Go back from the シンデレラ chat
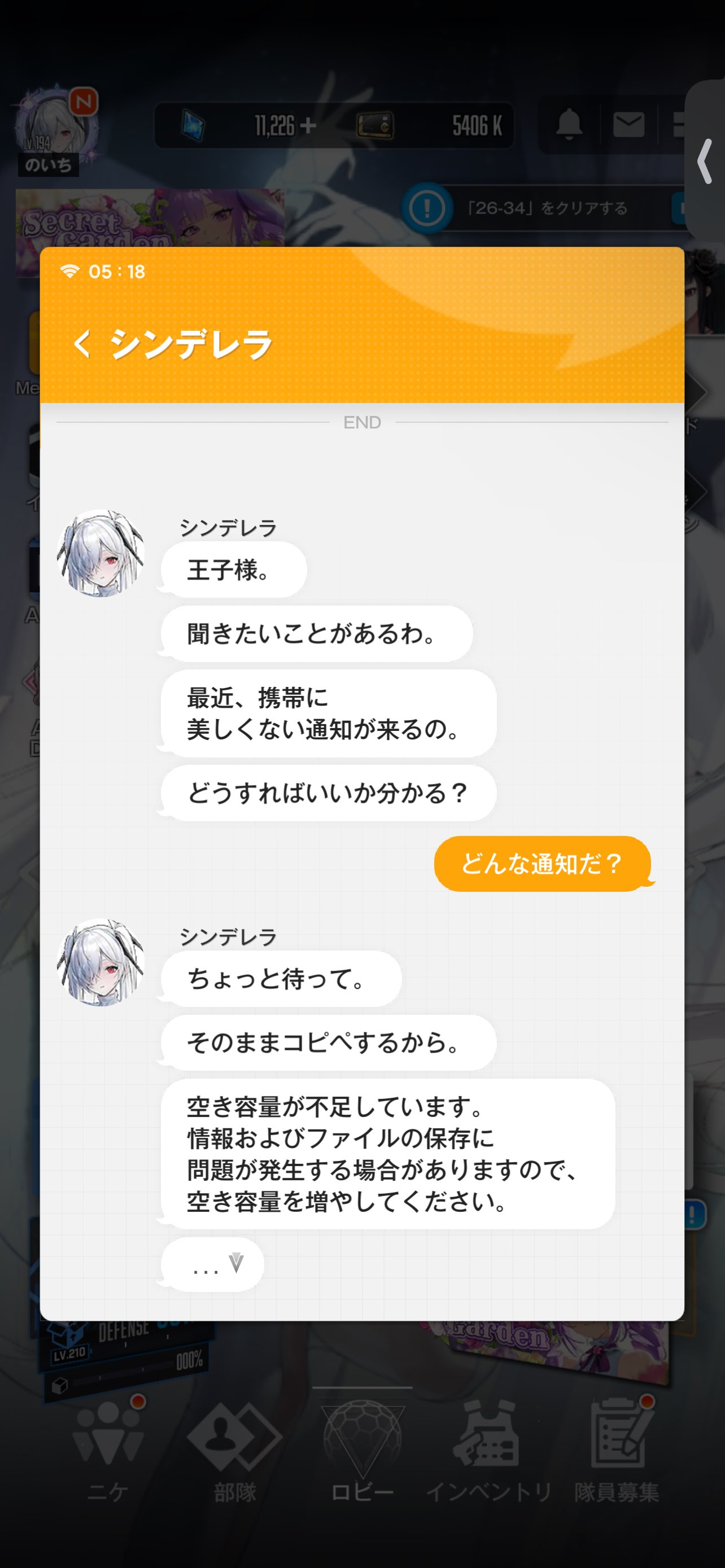Screen dimensions: 725x1568 tap(81, 344)
